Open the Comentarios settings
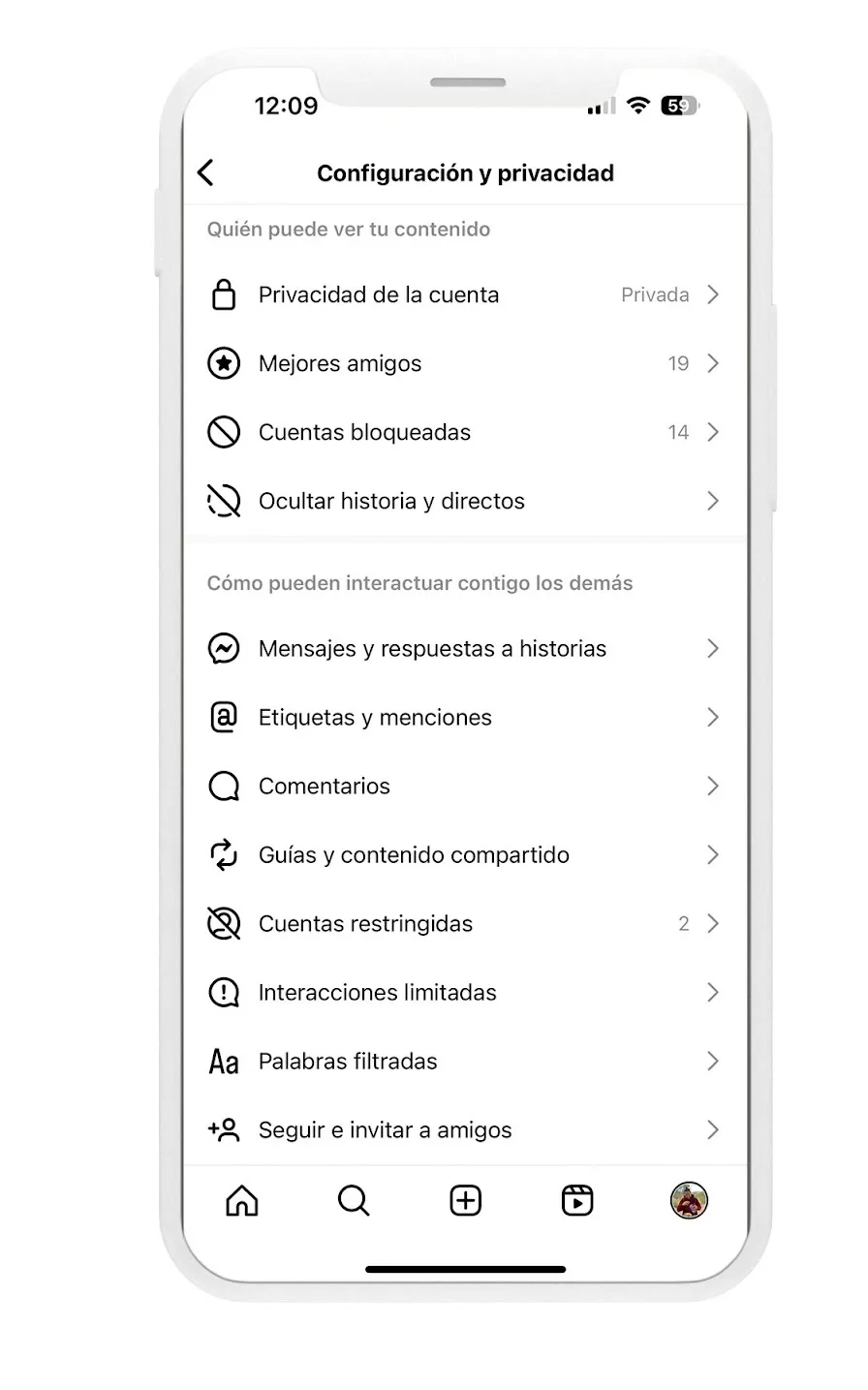This screenshot has width=868, height=1390. 465,786
